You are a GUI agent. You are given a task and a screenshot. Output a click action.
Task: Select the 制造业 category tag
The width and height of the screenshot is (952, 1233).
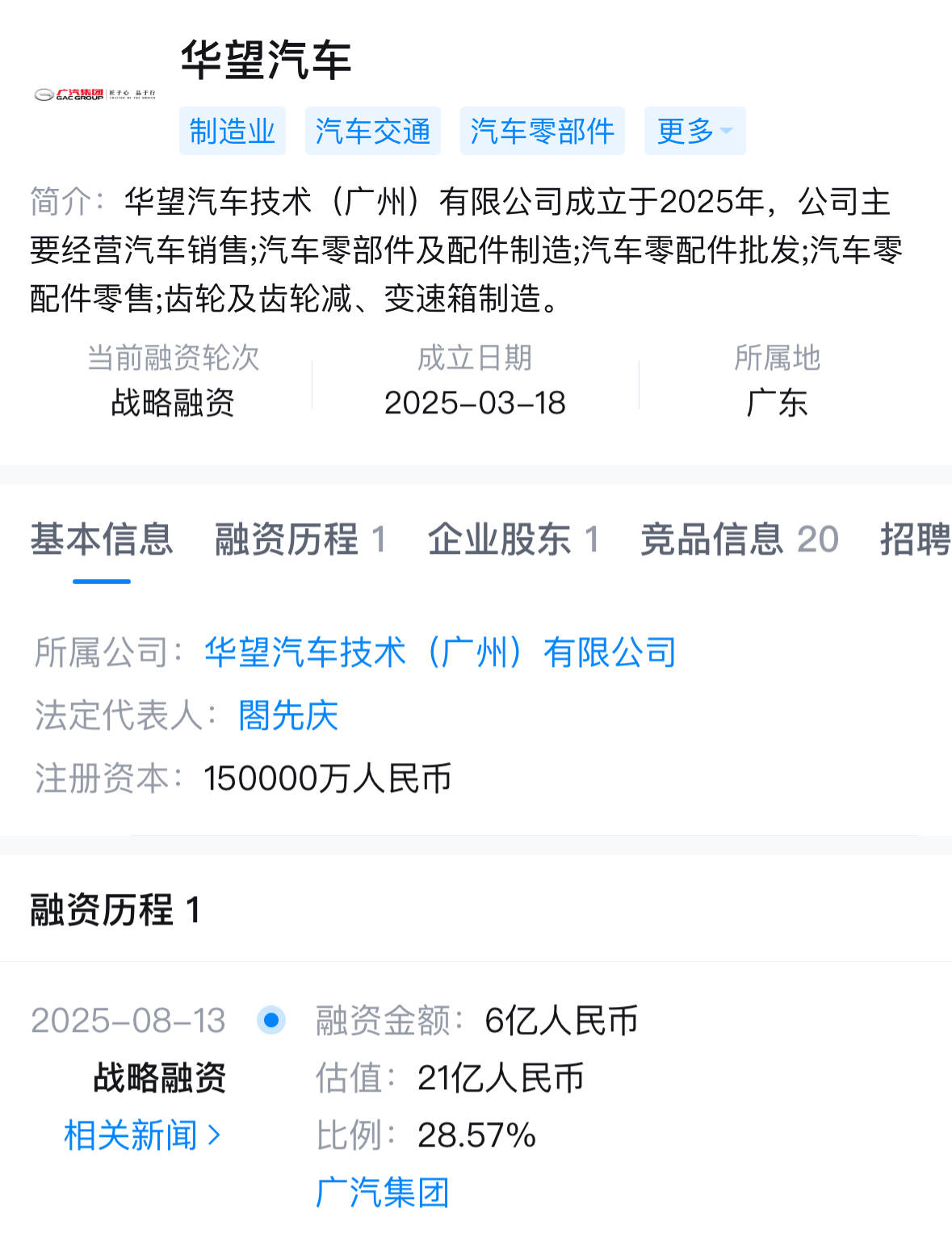tap(233, 131)
